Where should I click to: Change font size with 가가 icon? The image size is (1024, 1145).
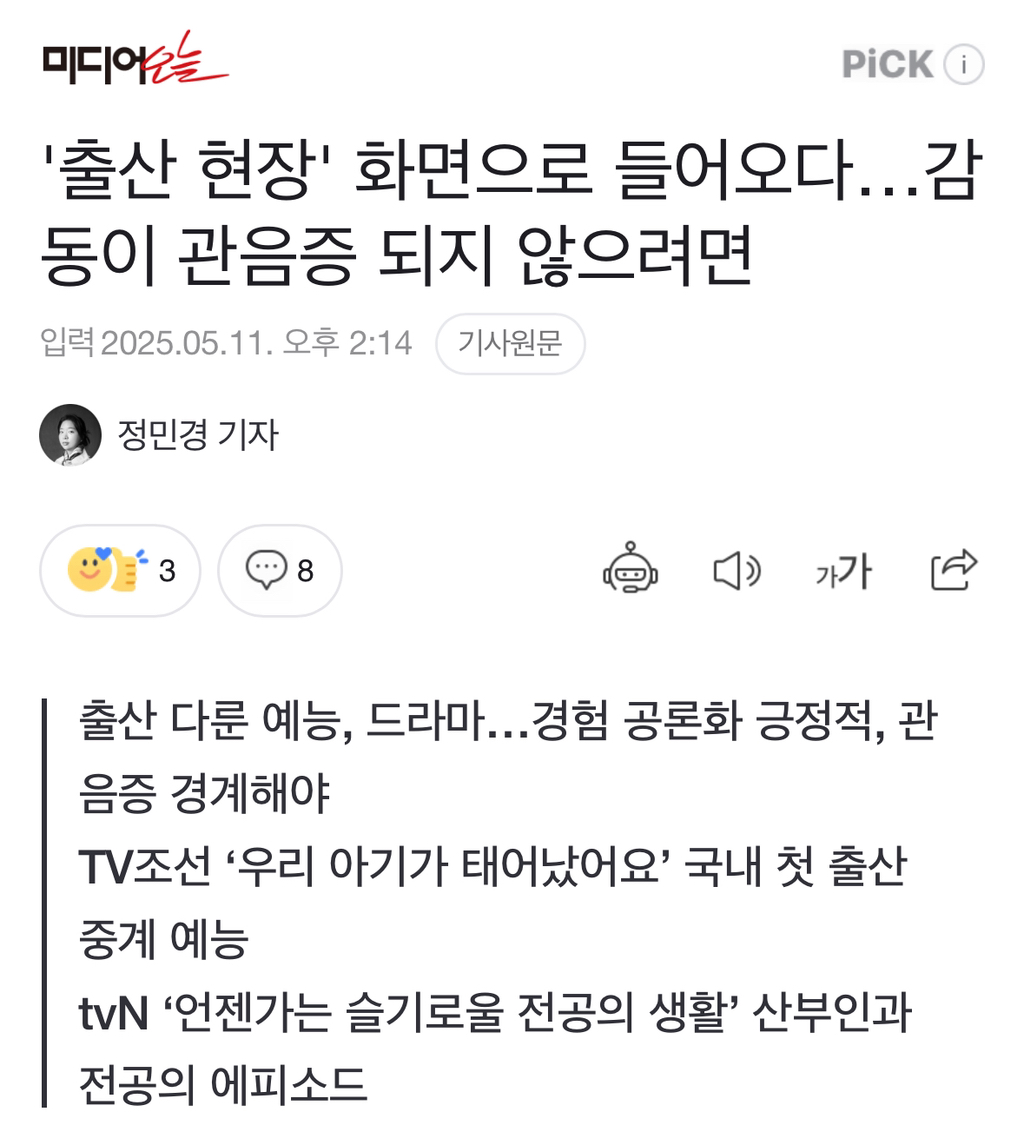pyautogui.click(x=843, y=572)
